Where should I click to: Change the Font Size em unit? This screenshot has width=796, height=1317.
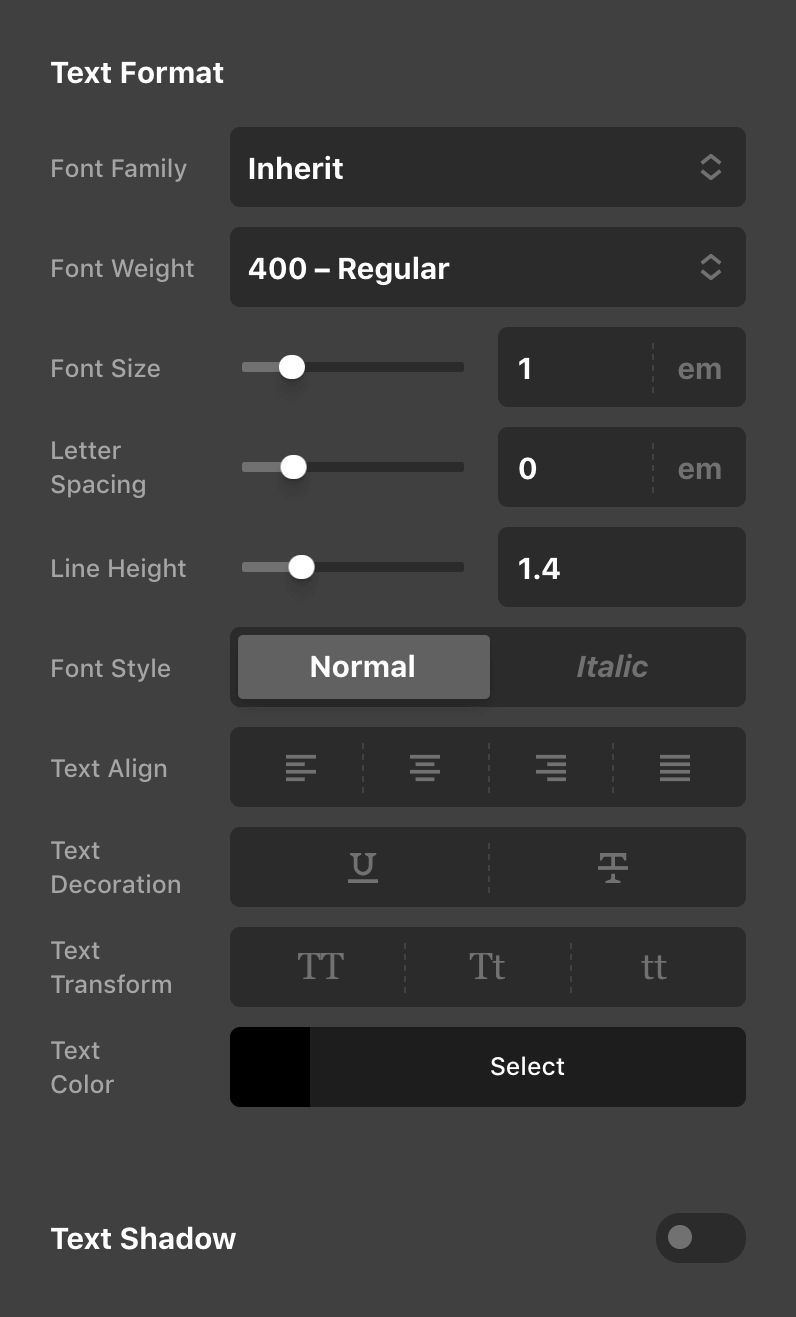point(699,368)
